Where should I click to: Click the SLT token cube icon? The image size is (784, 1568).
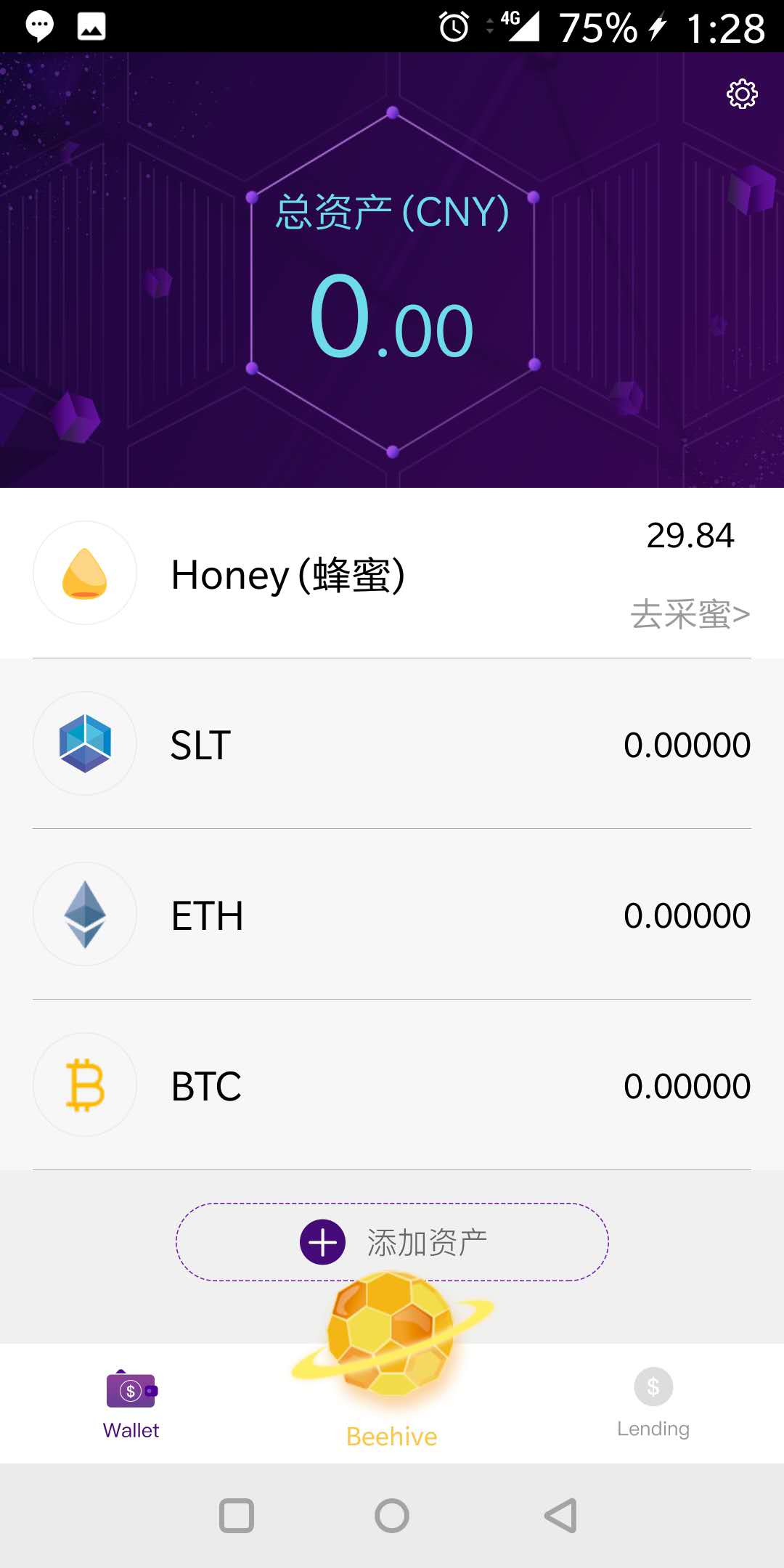[x=84, y=743]
